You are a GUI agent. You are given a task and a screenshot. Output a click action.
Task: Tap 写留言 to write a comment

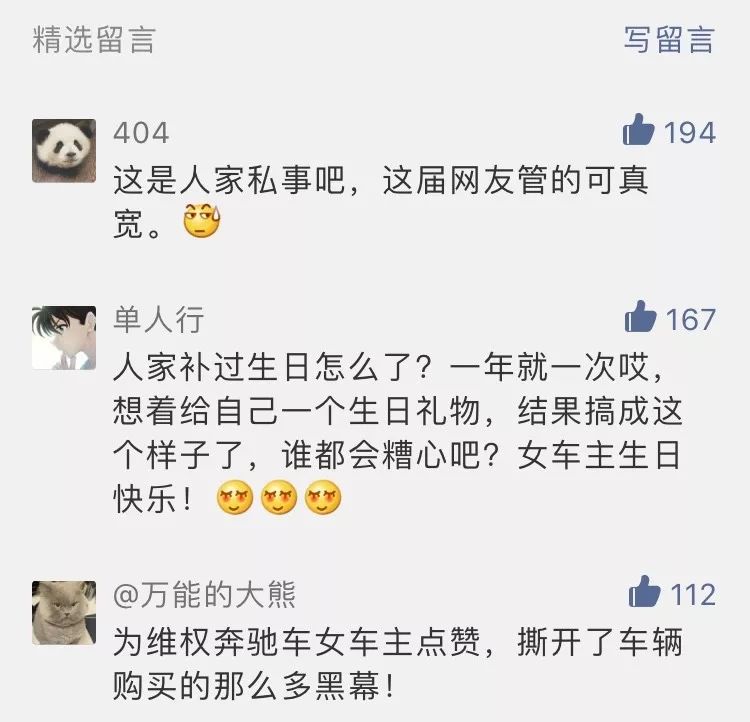coord(669,39)
